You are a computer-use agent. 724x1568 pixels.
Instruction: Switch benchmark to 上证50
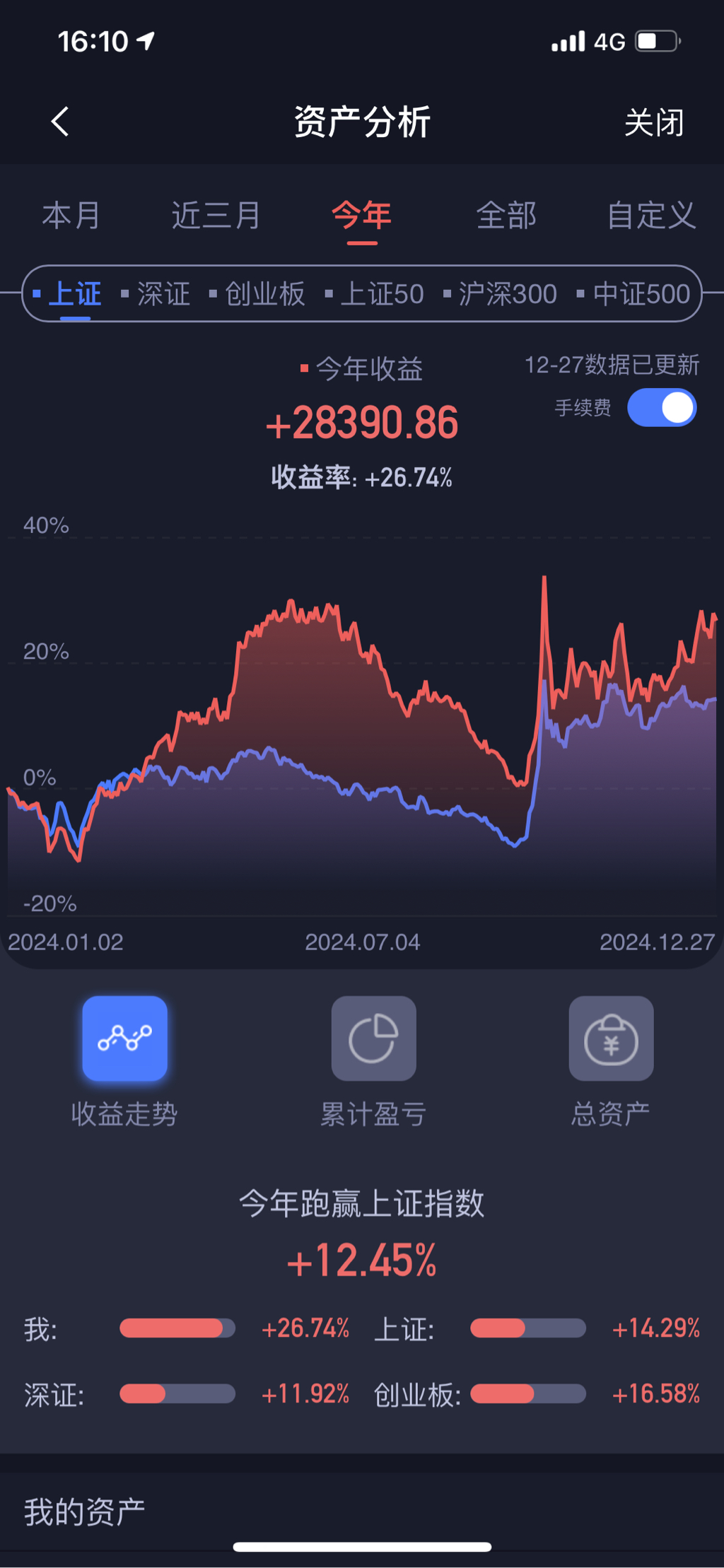(x=382, y=294)
